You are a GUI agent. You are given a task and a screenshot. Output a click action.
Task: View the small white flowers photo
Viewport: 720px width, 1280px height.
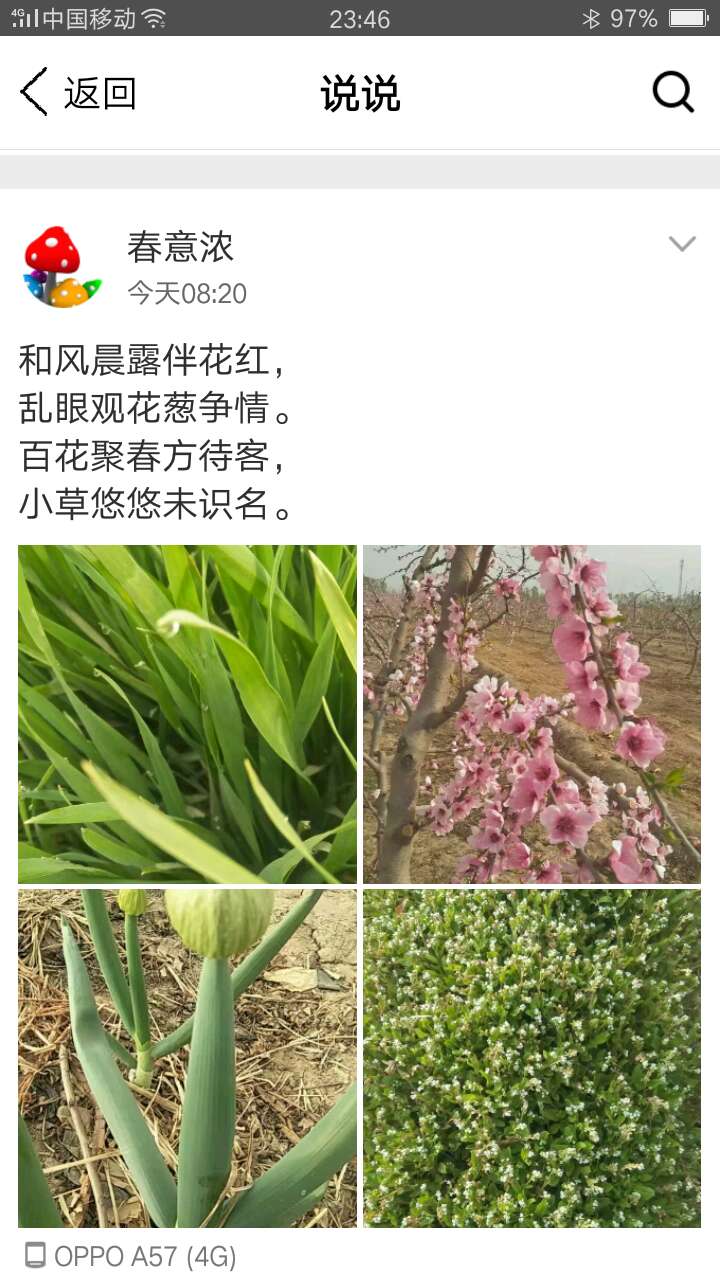[x=532, y=1059]
